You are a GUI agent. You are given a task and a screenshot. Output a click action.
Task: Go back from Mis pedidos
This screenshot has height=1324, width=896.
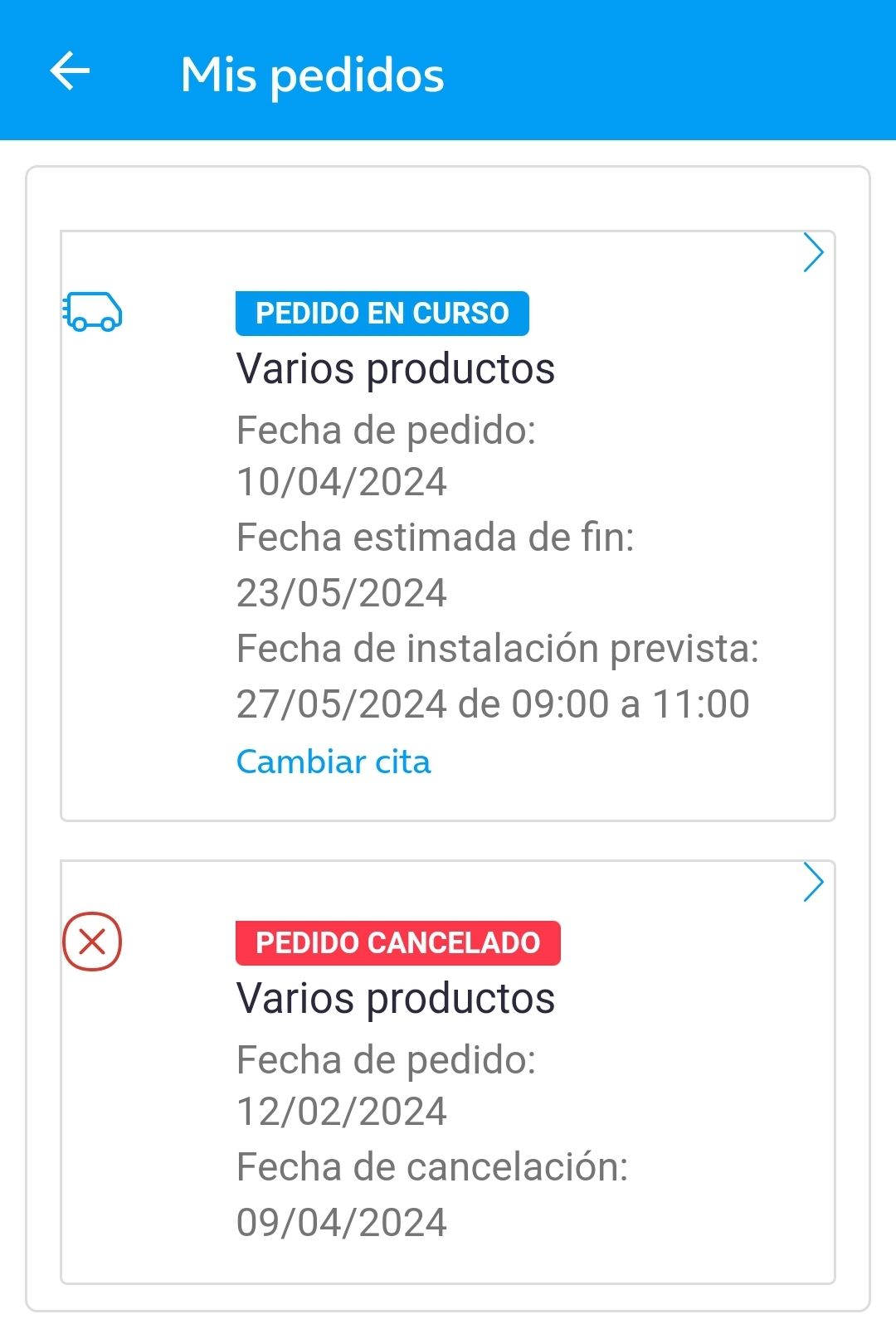coord(70,71)
